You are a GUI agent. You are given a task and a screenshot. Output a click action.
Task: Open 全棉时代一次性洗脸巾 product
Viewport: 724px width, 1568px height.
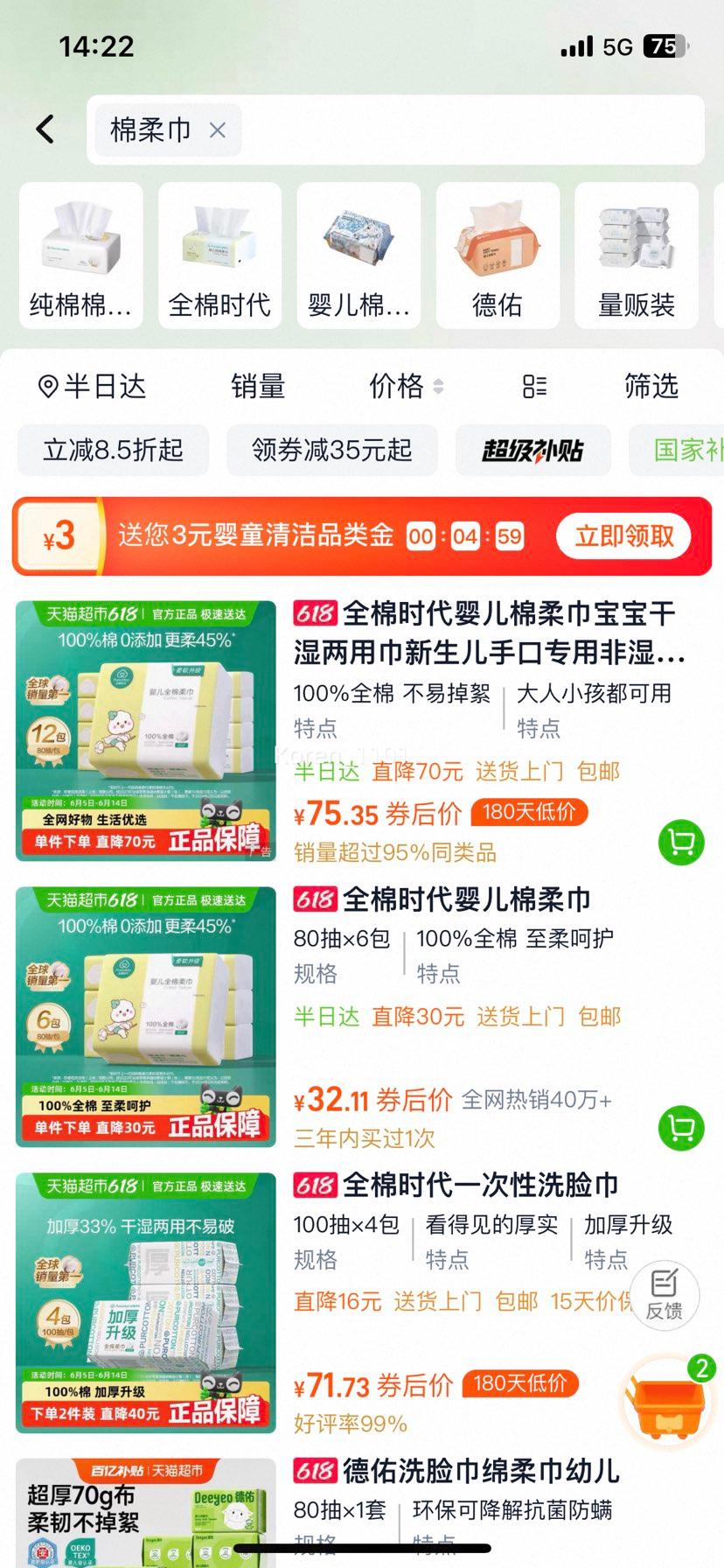tap(479, 1186)
